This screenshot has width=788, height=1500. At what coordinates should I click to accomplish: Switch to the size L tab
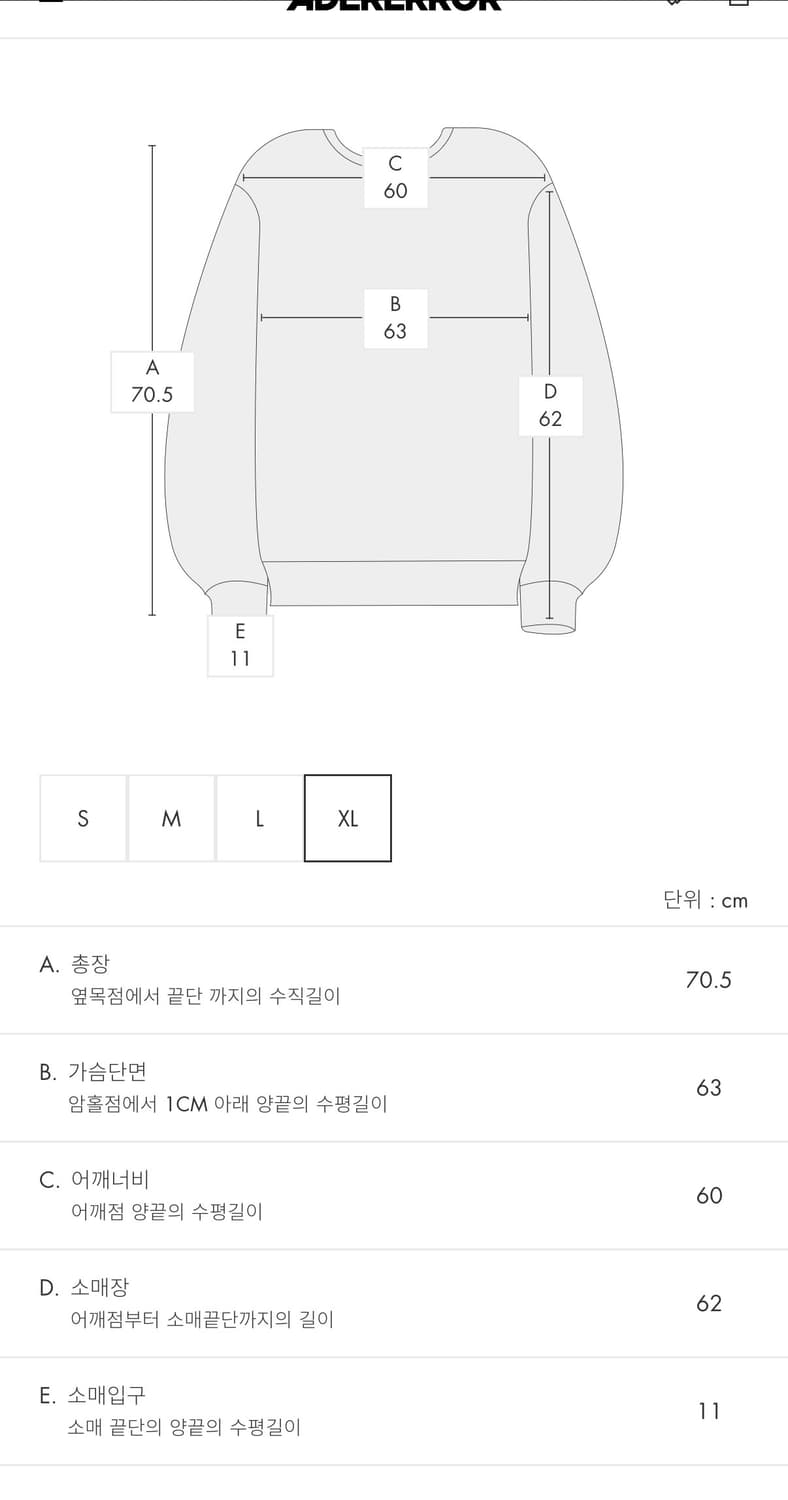(259, 818)
